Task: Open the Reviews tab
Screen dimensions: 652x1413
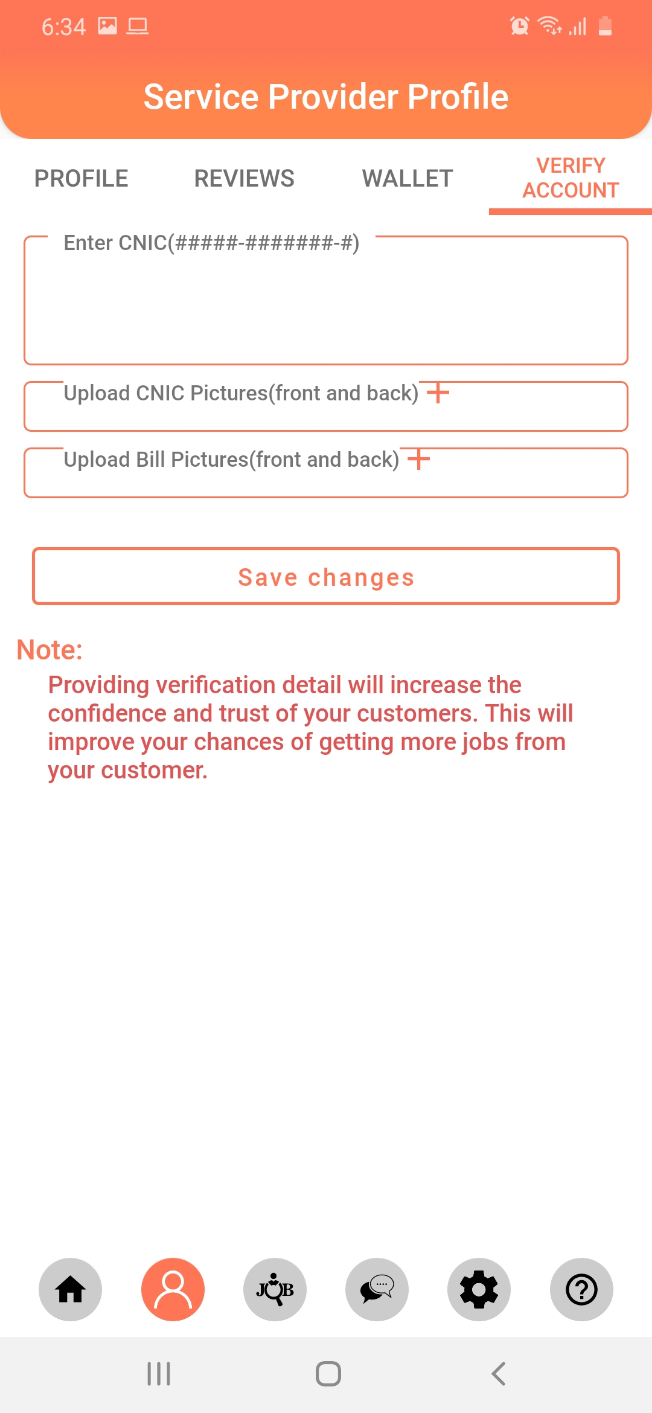Action: pos(244,179)
